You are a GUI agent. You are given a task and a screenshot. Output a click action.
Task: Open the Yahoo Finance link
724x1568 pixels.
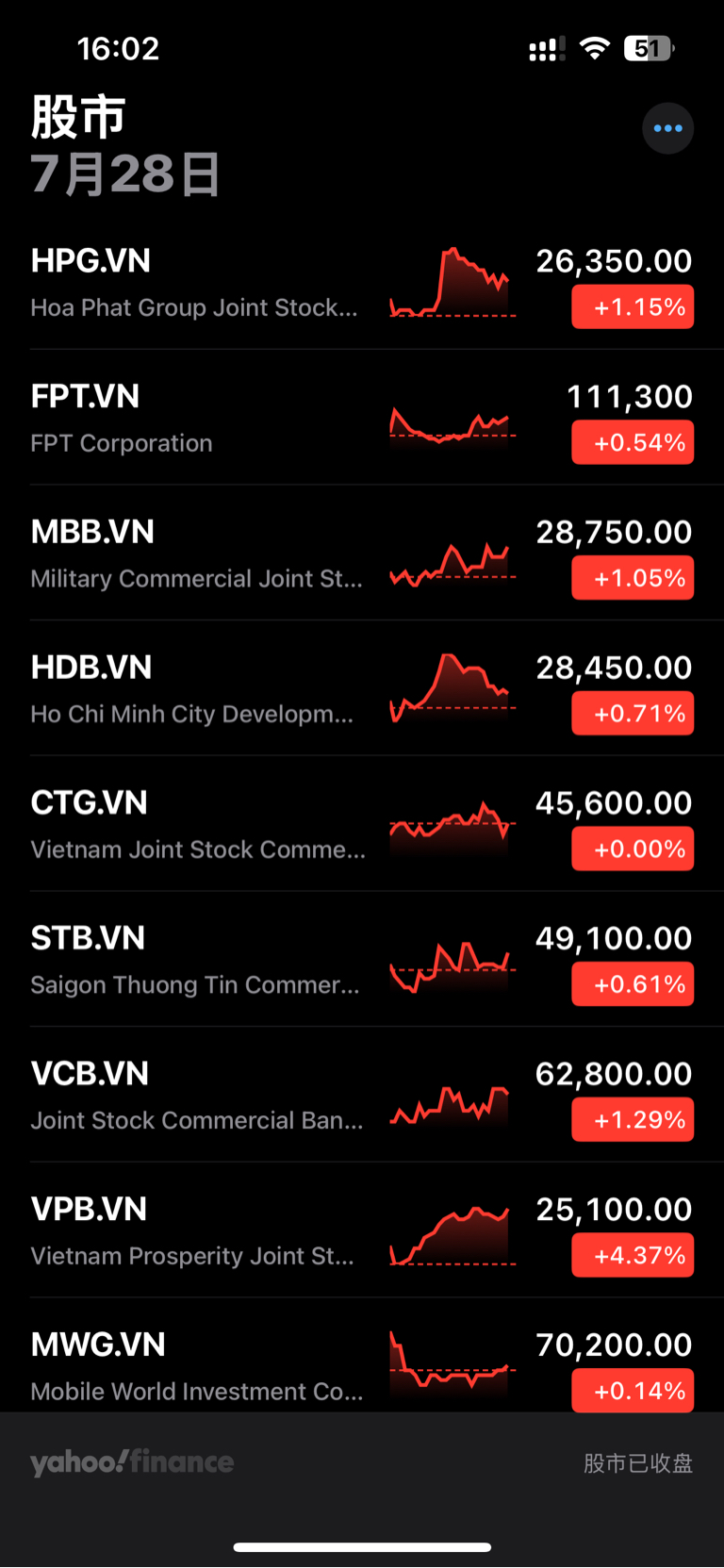pos(132,1462)
